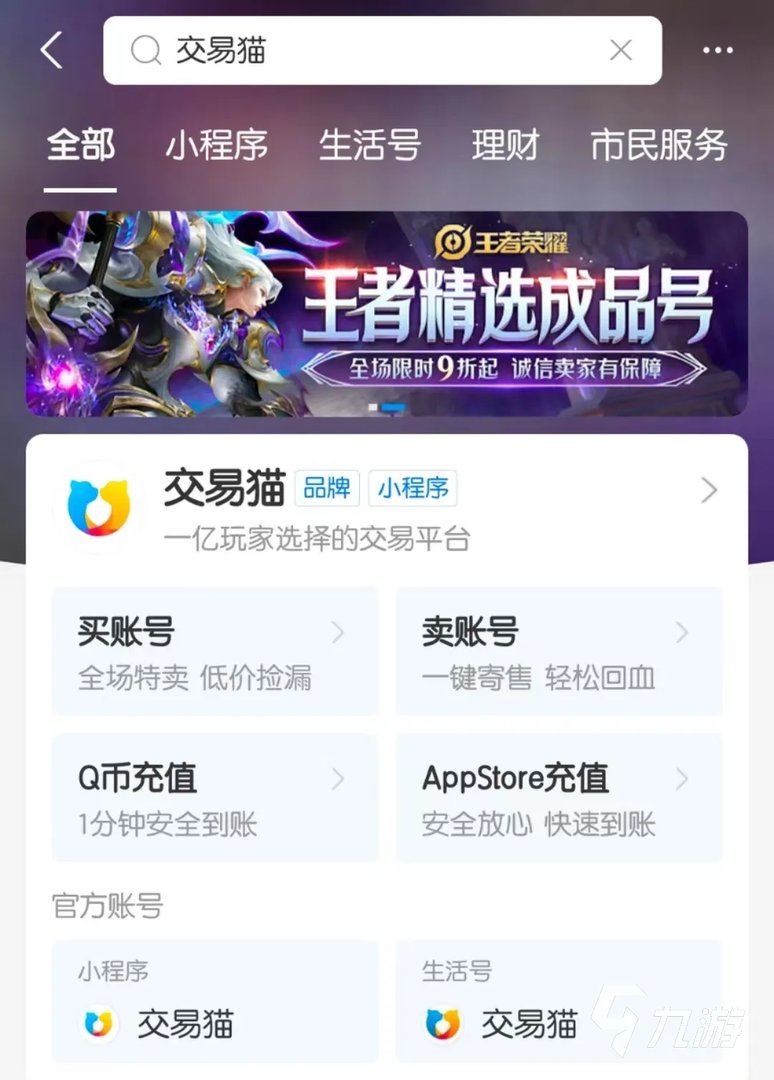Clear the search field with the X icon

pos(620,49)
